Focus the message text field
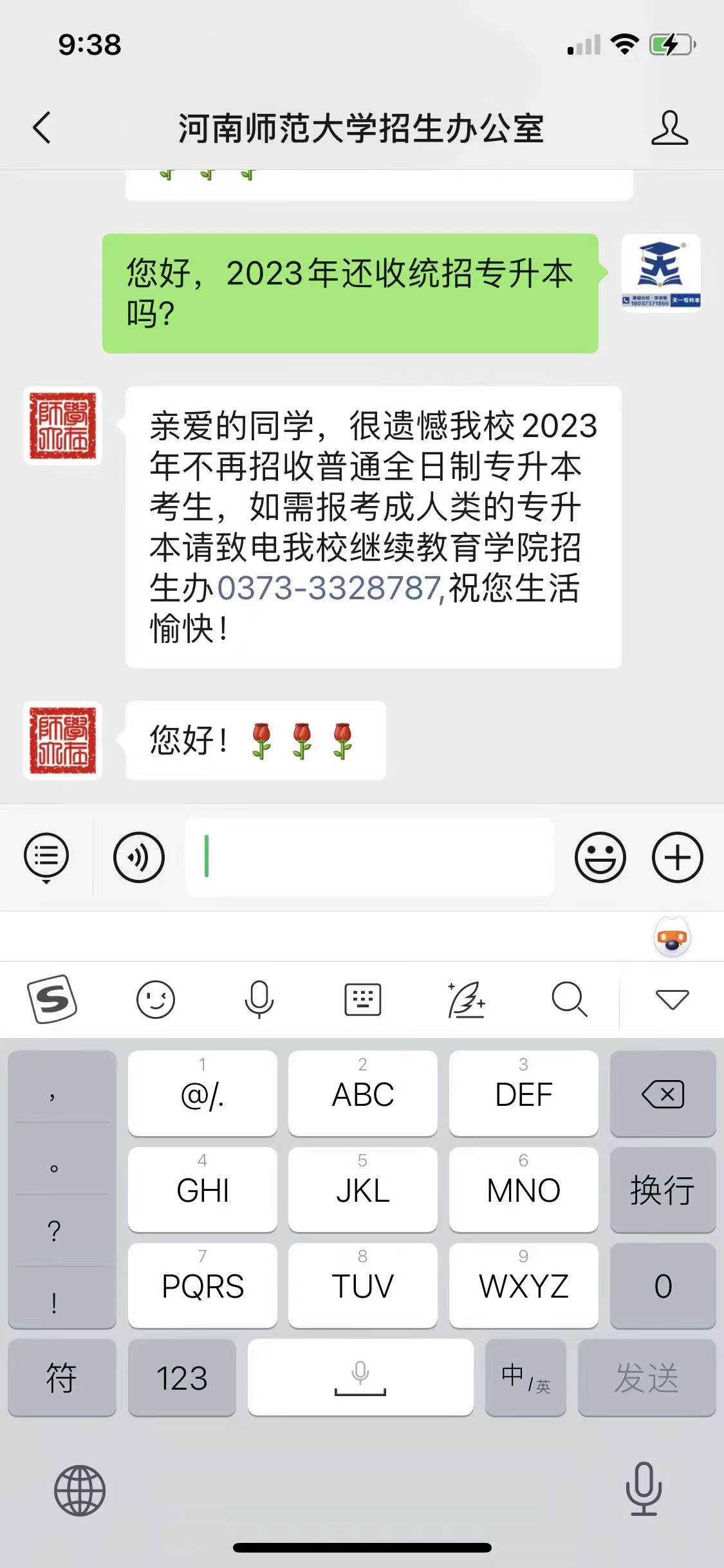The width and height of the screenshot is (724, 1568). tap(369, 857)
